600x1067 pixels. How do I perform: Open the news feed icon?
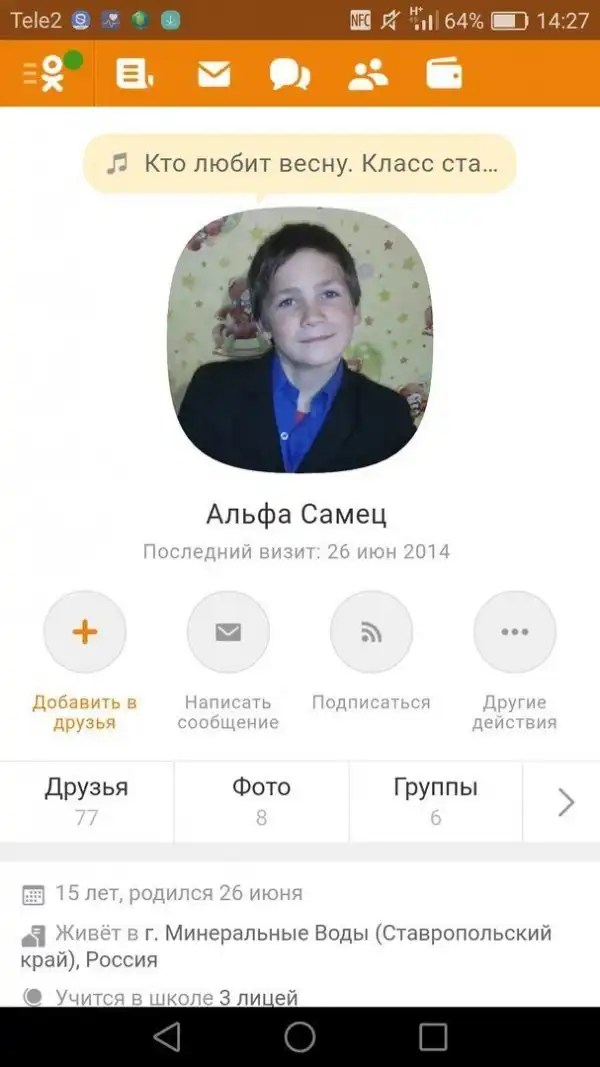(x=134, y=73)
